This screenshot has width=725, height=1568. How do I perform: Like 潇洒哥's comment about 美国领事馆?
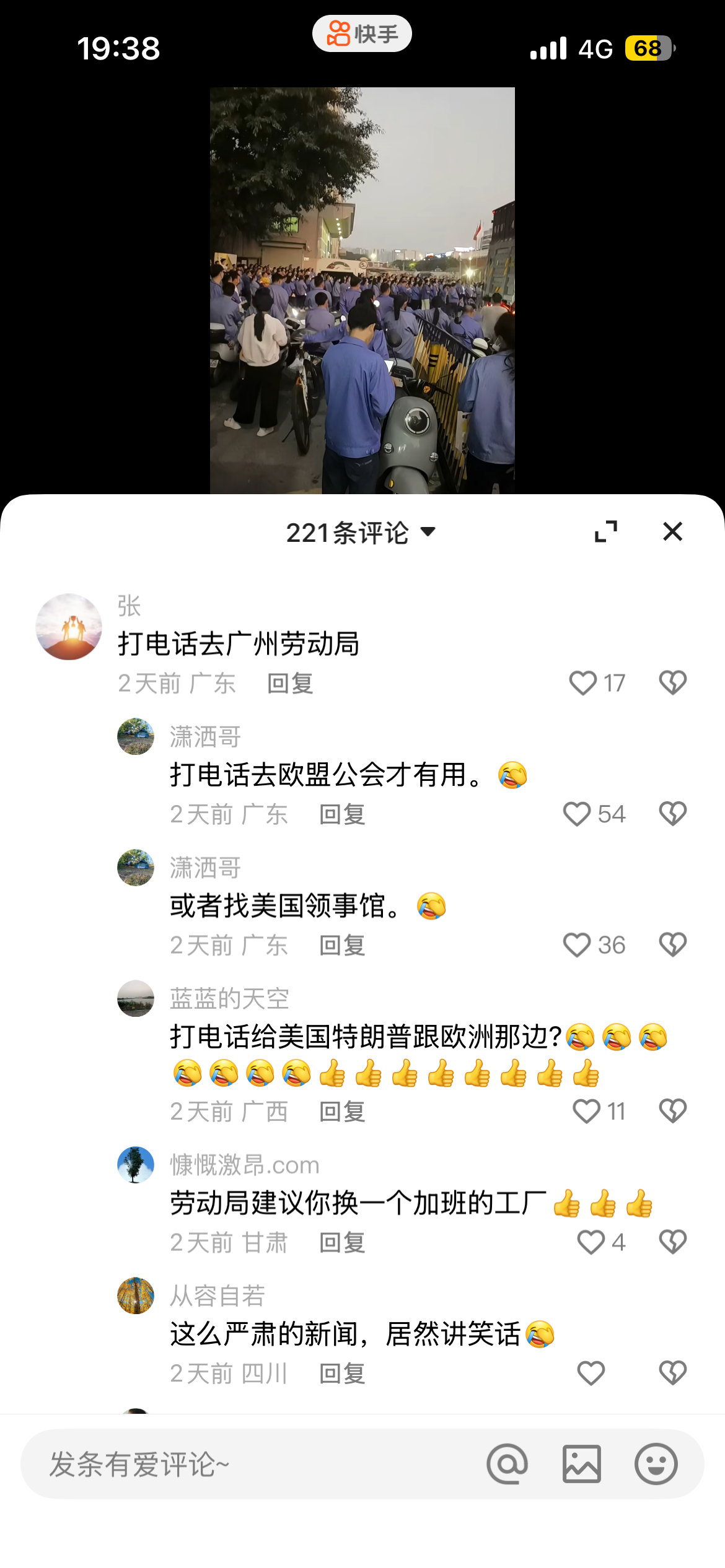576,946
